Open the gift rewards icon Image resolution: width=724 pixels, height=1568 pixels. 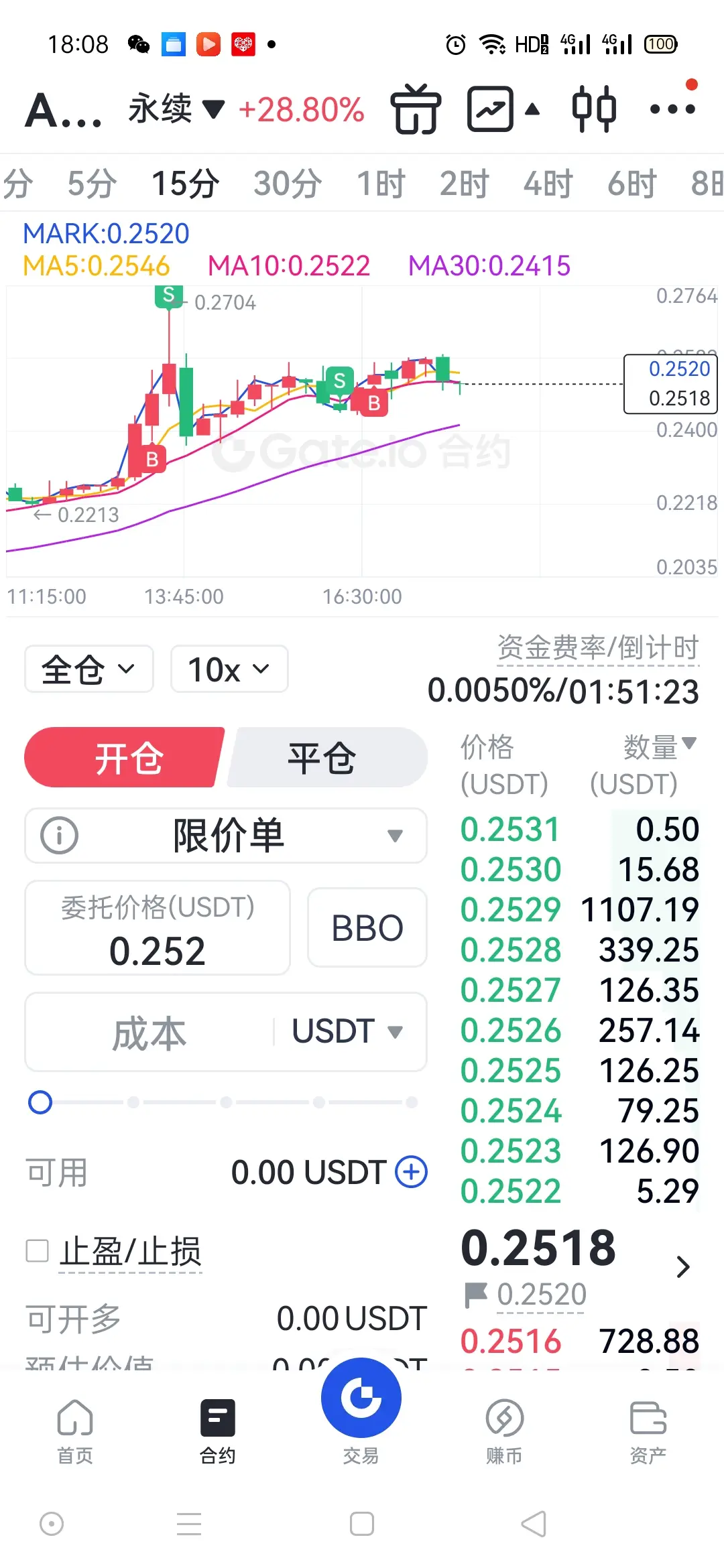416,109
